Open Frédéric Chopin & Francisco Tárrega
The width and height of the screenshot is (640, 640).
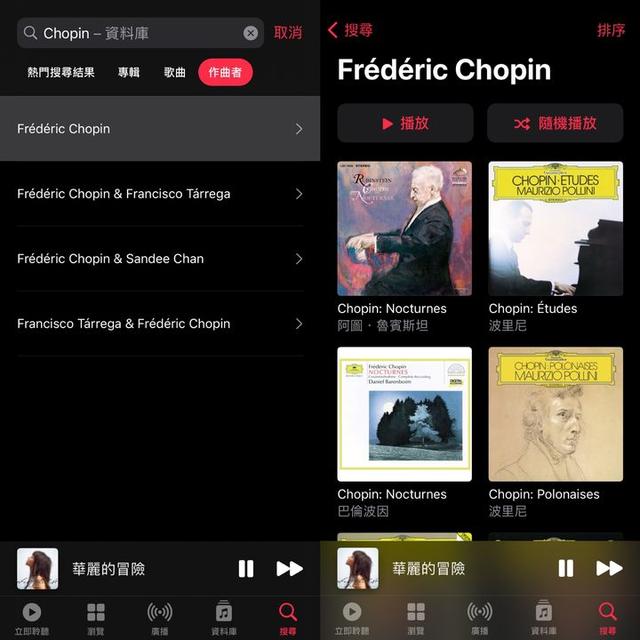point(160,194)
